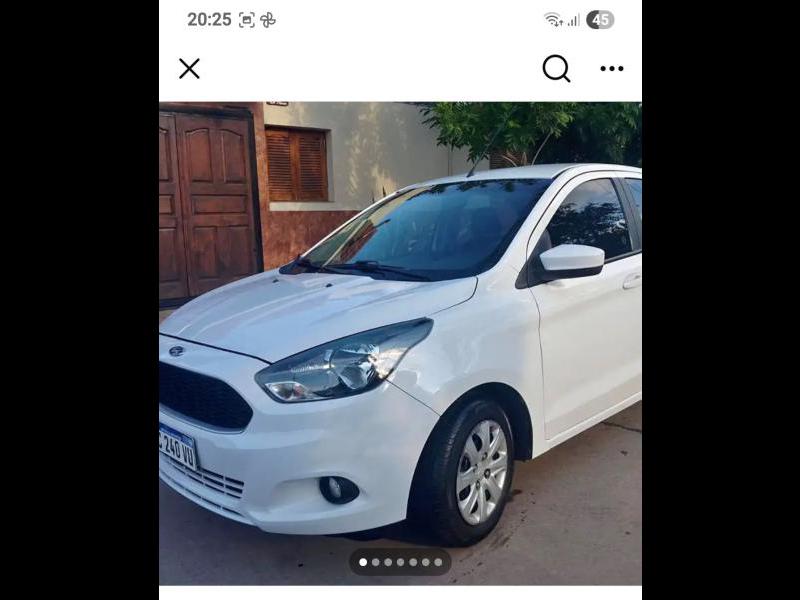
Task: Tap the photo page indicator dots
Action: coord(400,562)
